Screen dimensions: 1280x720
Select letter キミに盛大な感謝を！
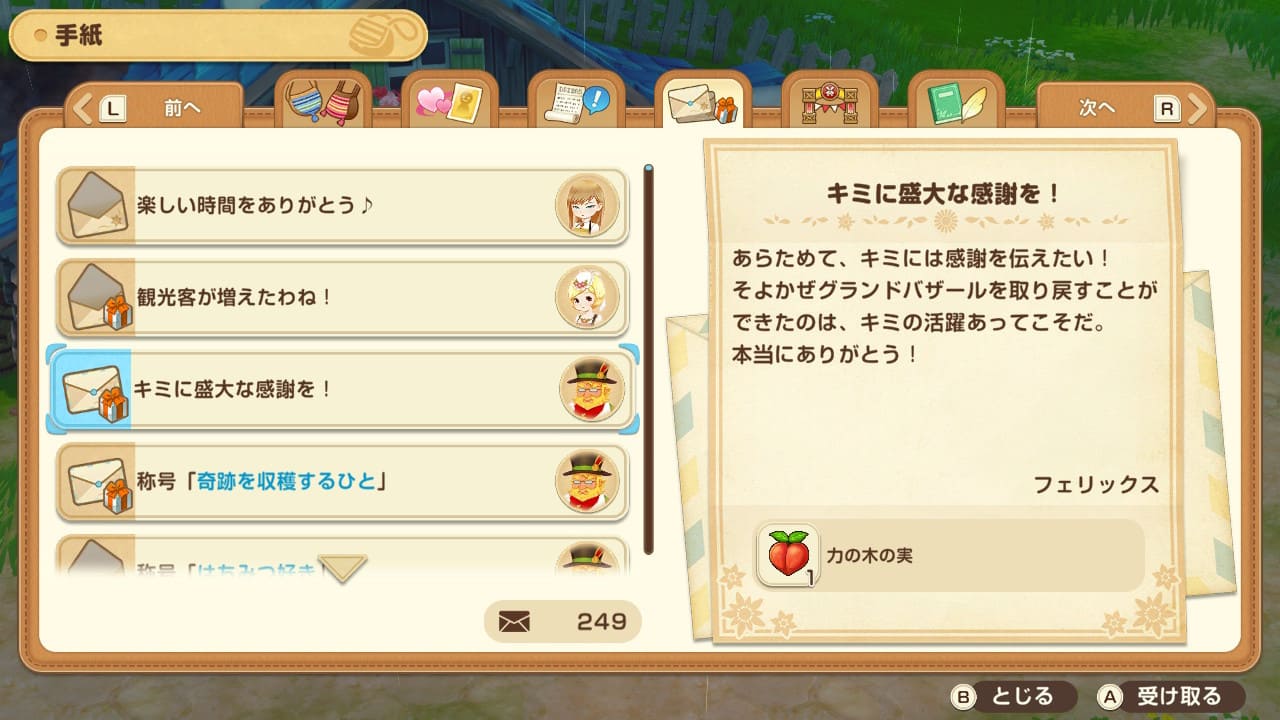click(x=342, y=390)
